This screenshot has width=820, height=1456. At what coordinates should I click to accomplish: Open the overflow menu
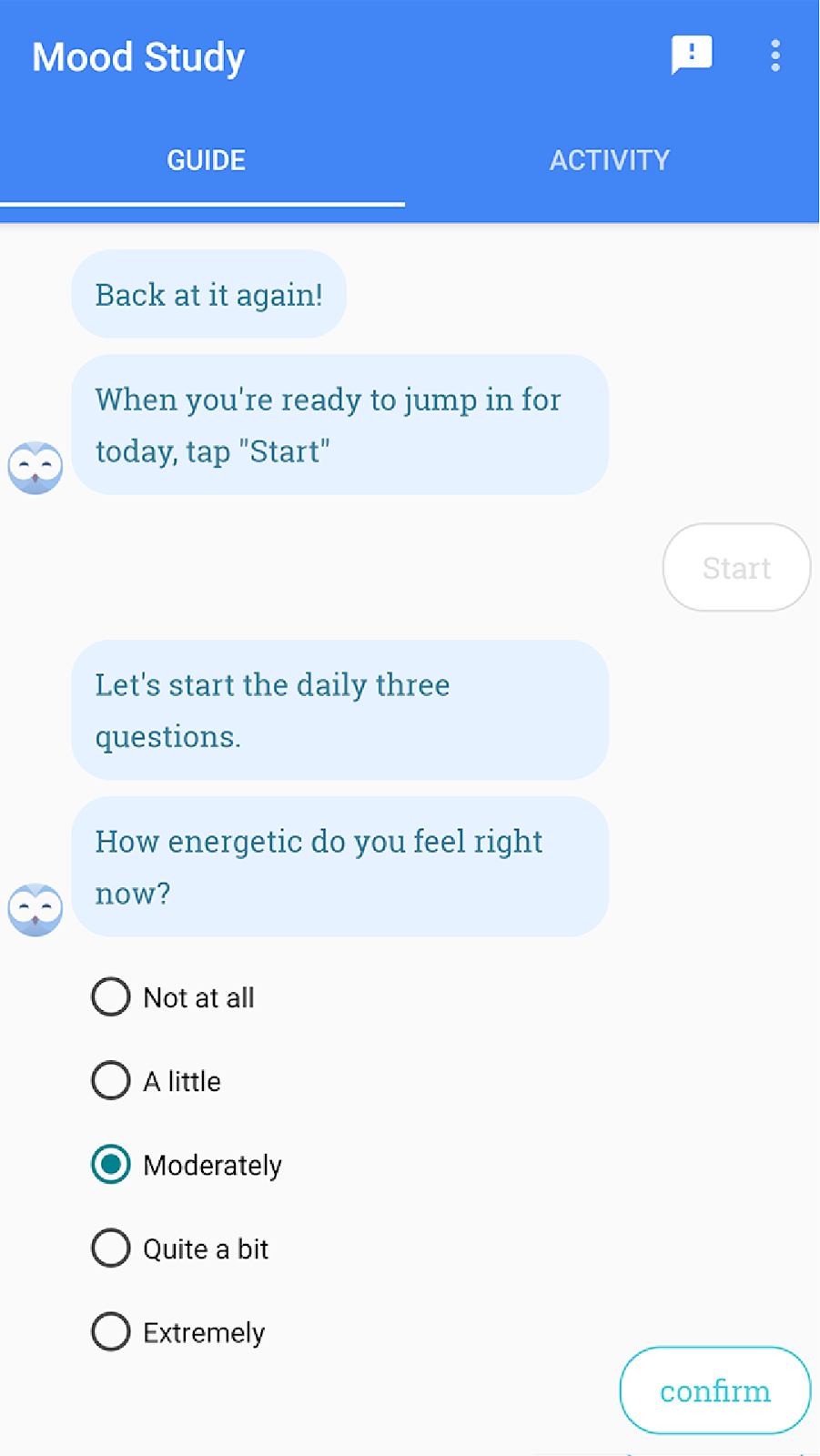(775, 56)
